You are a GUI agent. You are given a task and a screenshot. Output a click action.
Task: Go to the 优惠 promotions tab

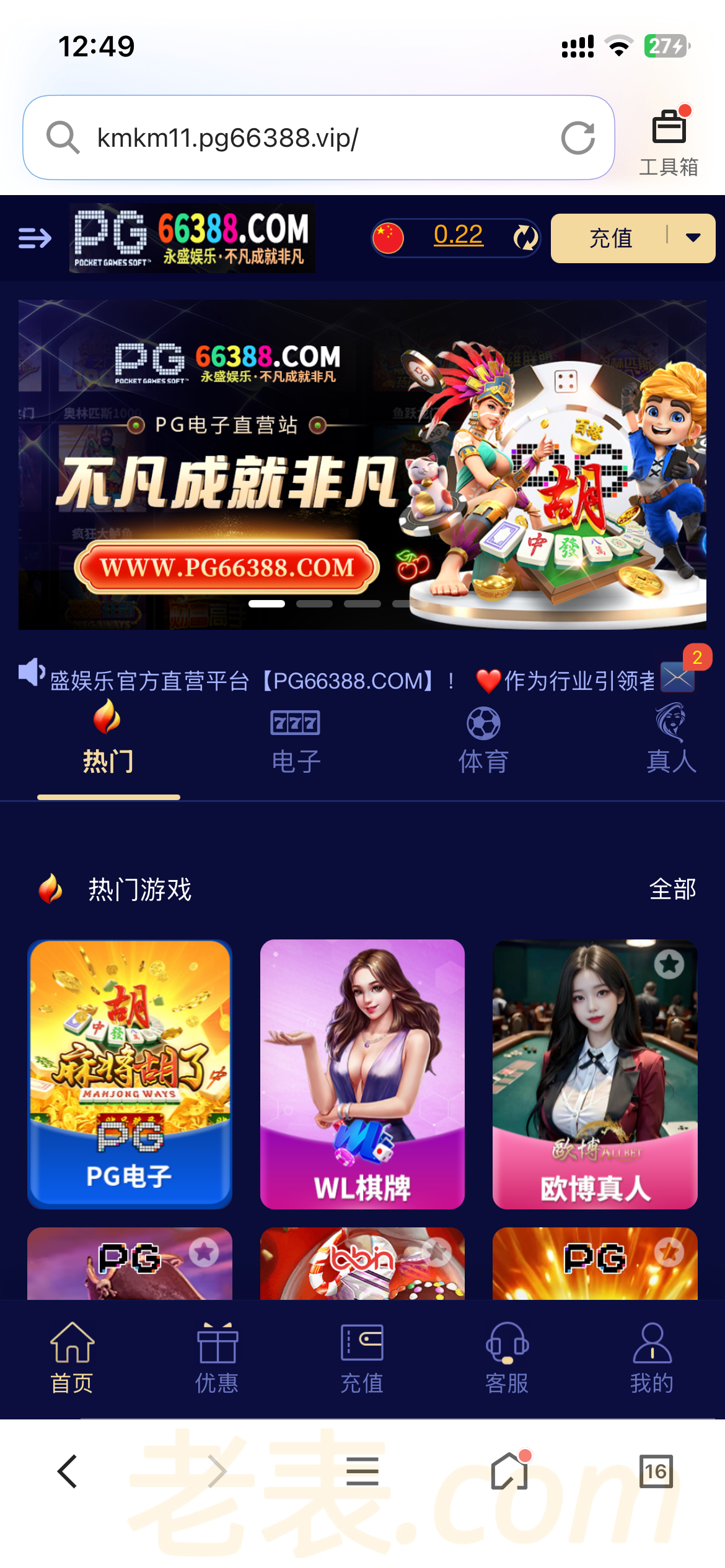pyautogui.click(x=217, y=1357)
